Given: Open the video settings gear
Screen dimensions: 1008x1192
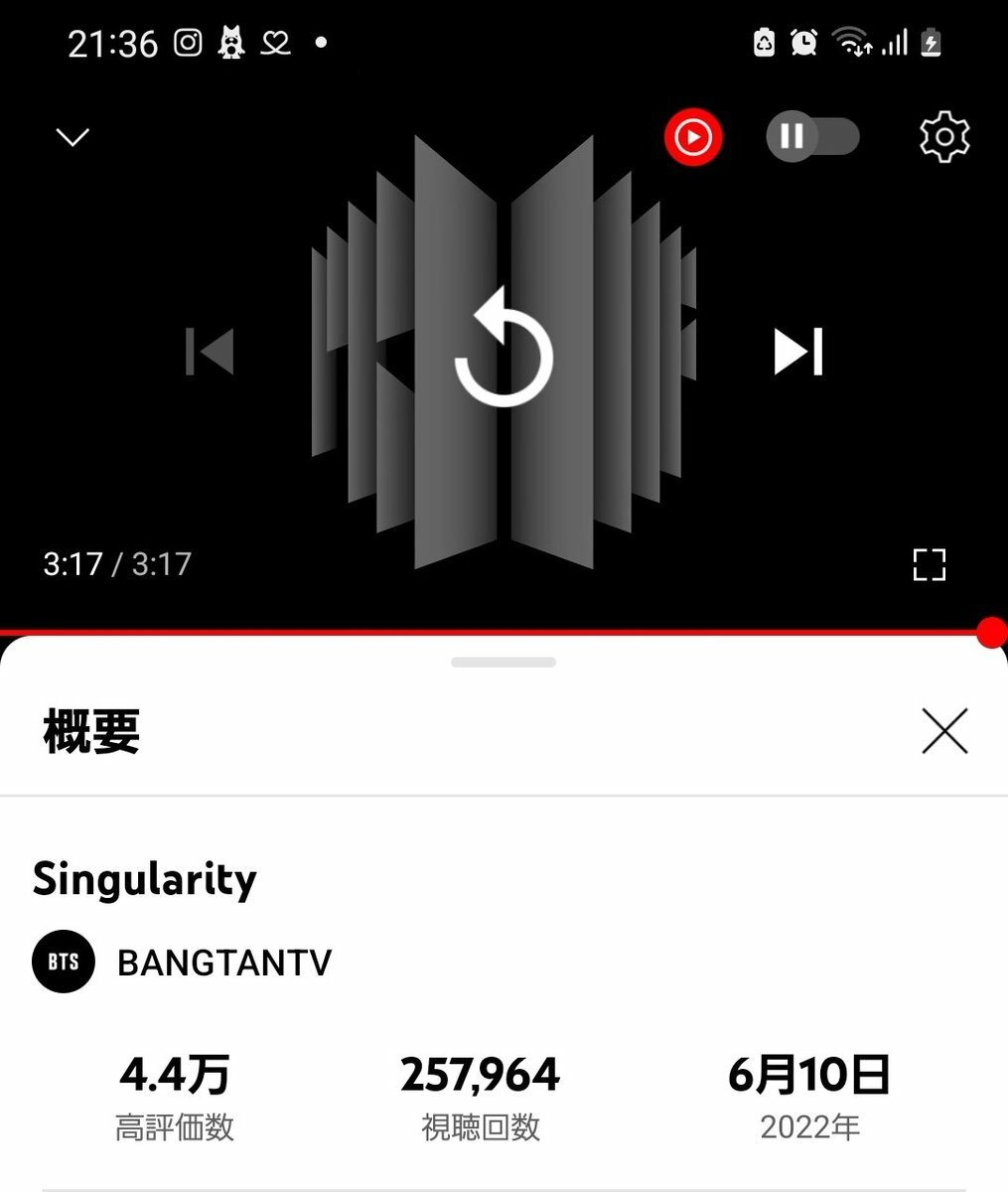Looking at the screenshot, I should click(x=943, y=137).
